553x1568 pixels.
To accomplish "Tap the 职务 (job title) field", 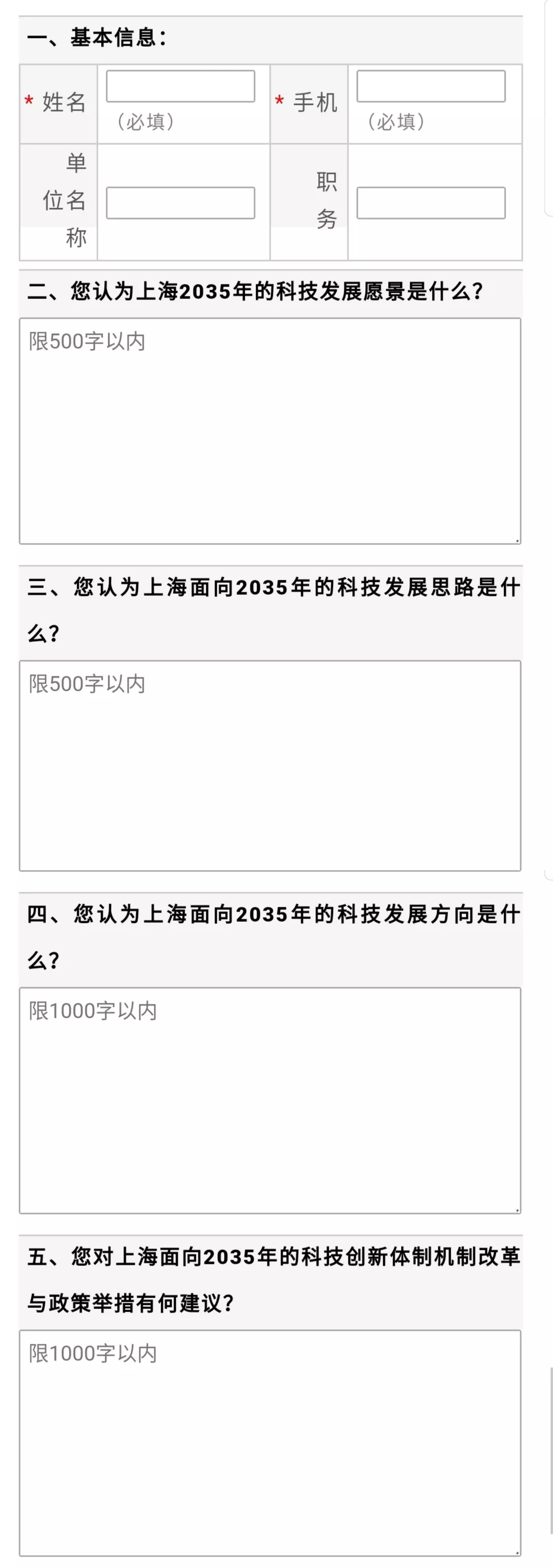I will pos(431,203).
